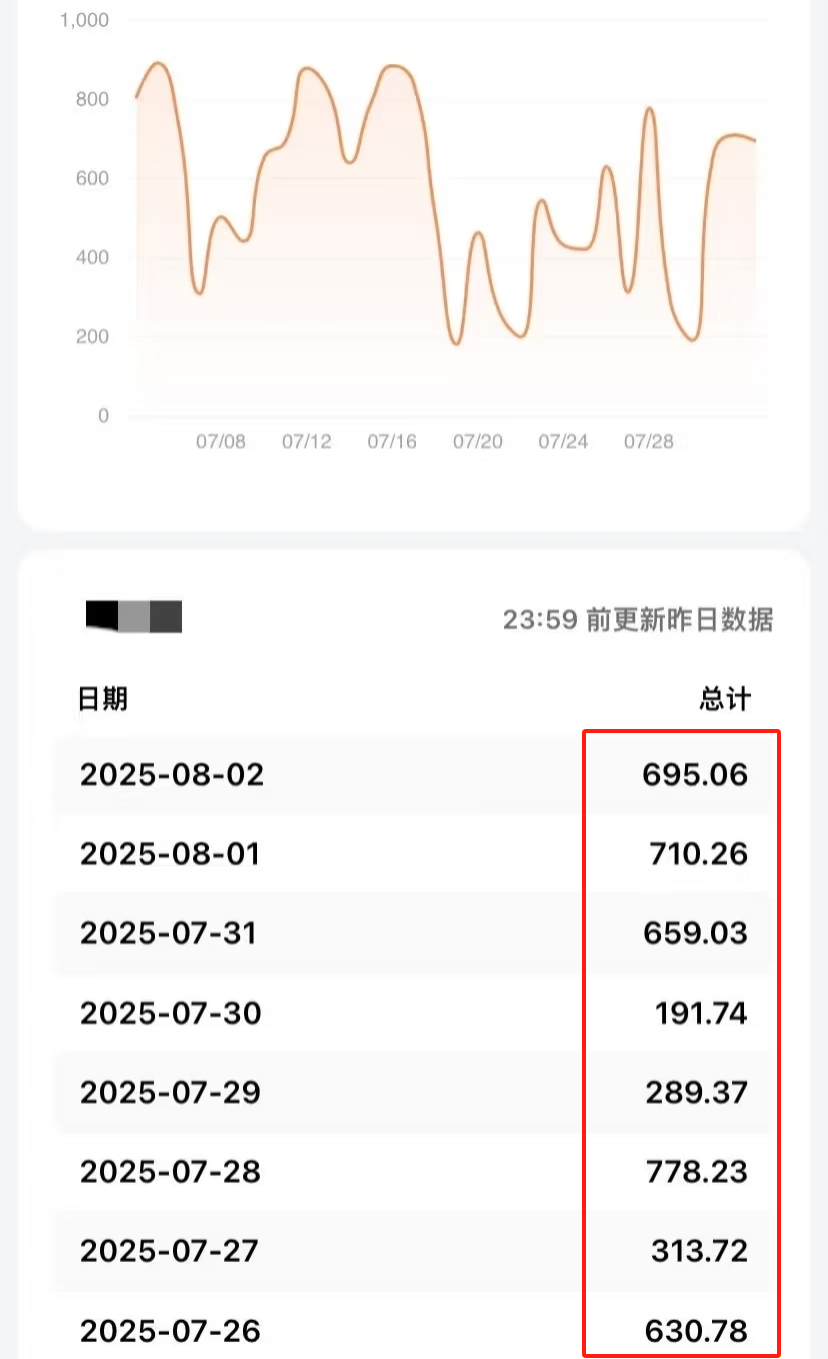This screenshot has width=828, height=1359.
Task: Click the 07/08 axis label on the chart
Action: pyautogui.click(x=221, y=441)
